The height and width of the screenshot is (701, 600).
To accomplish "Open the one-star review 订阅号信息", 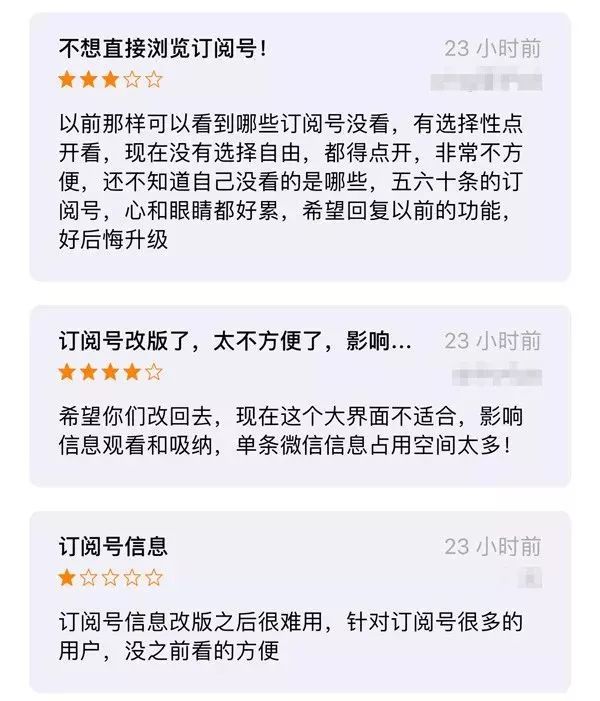I will point(113,547).
